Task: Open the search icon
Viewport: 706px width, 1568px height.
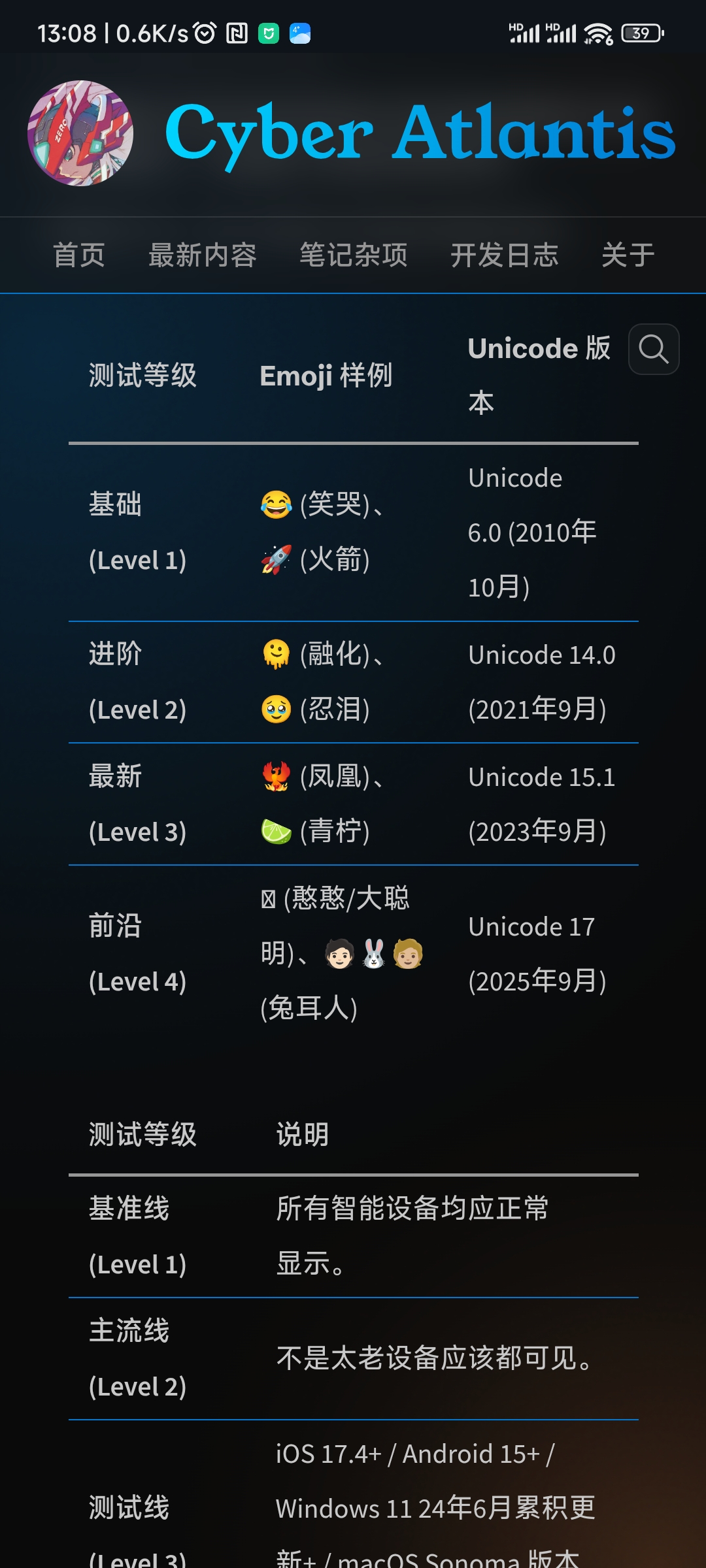Action: [653, 349]
